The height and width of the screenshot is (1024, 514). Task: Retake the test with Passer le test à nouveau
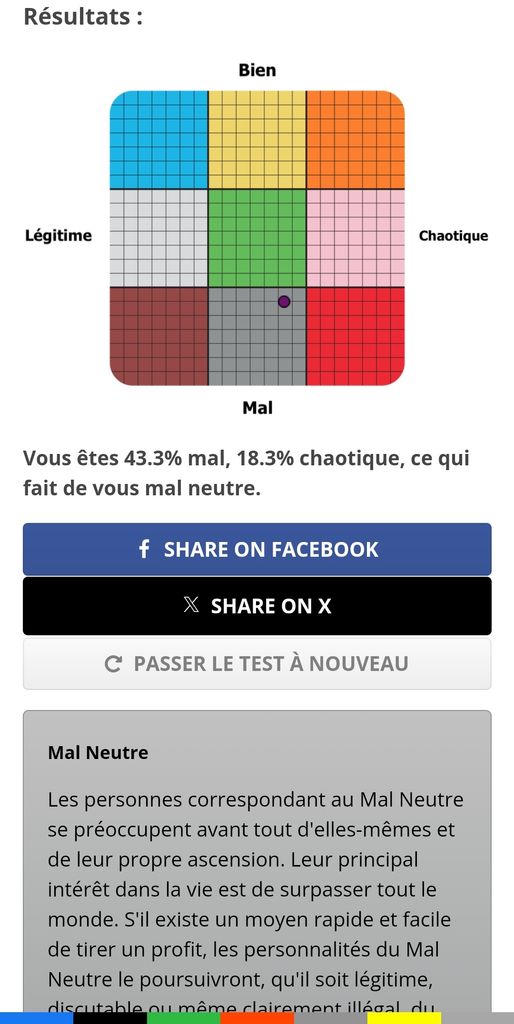point(257,664)
